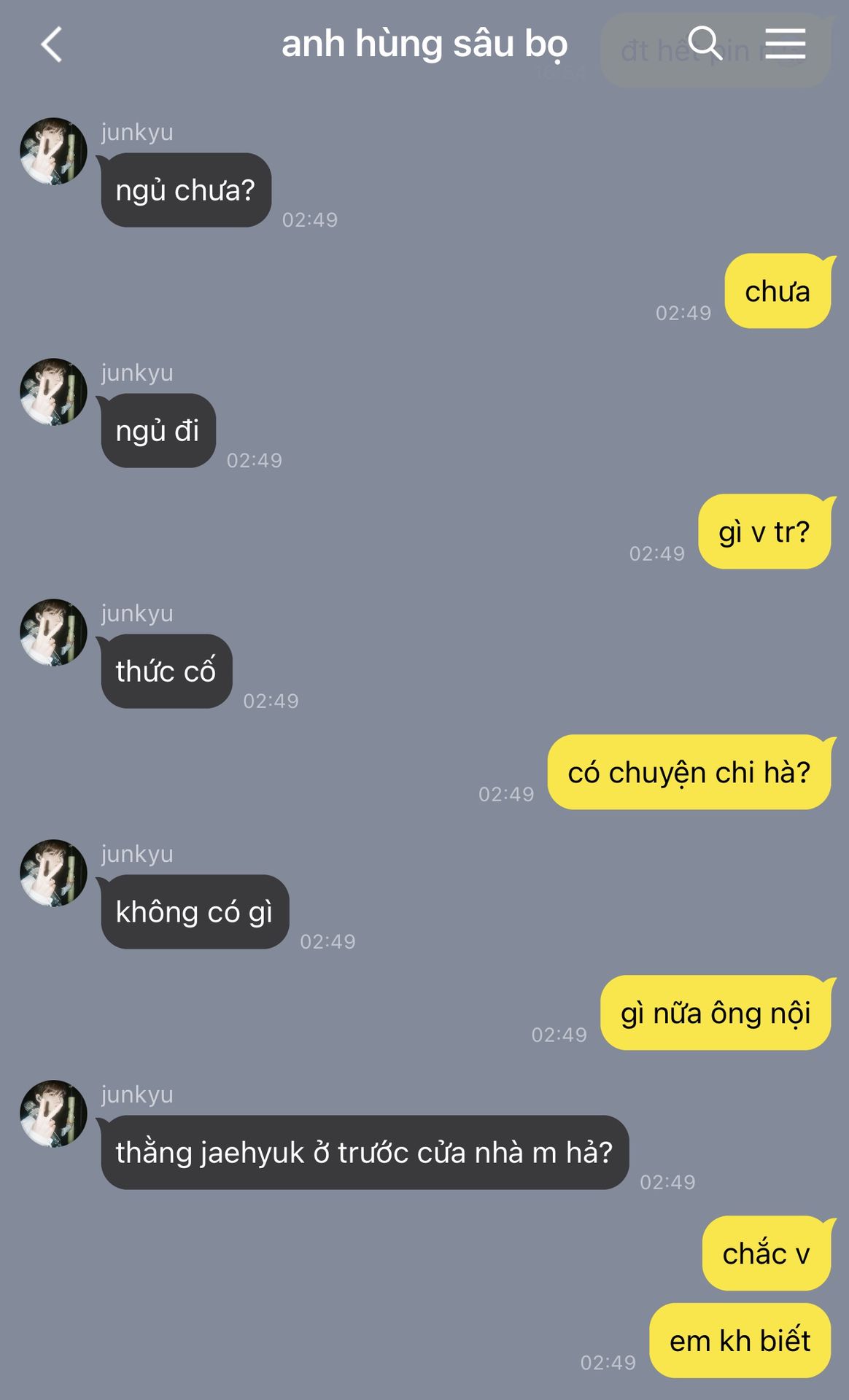Tap junkyu's avatar above the jaehyuk message
Screen dimensions: 849x1400
tap(53, 1114)
